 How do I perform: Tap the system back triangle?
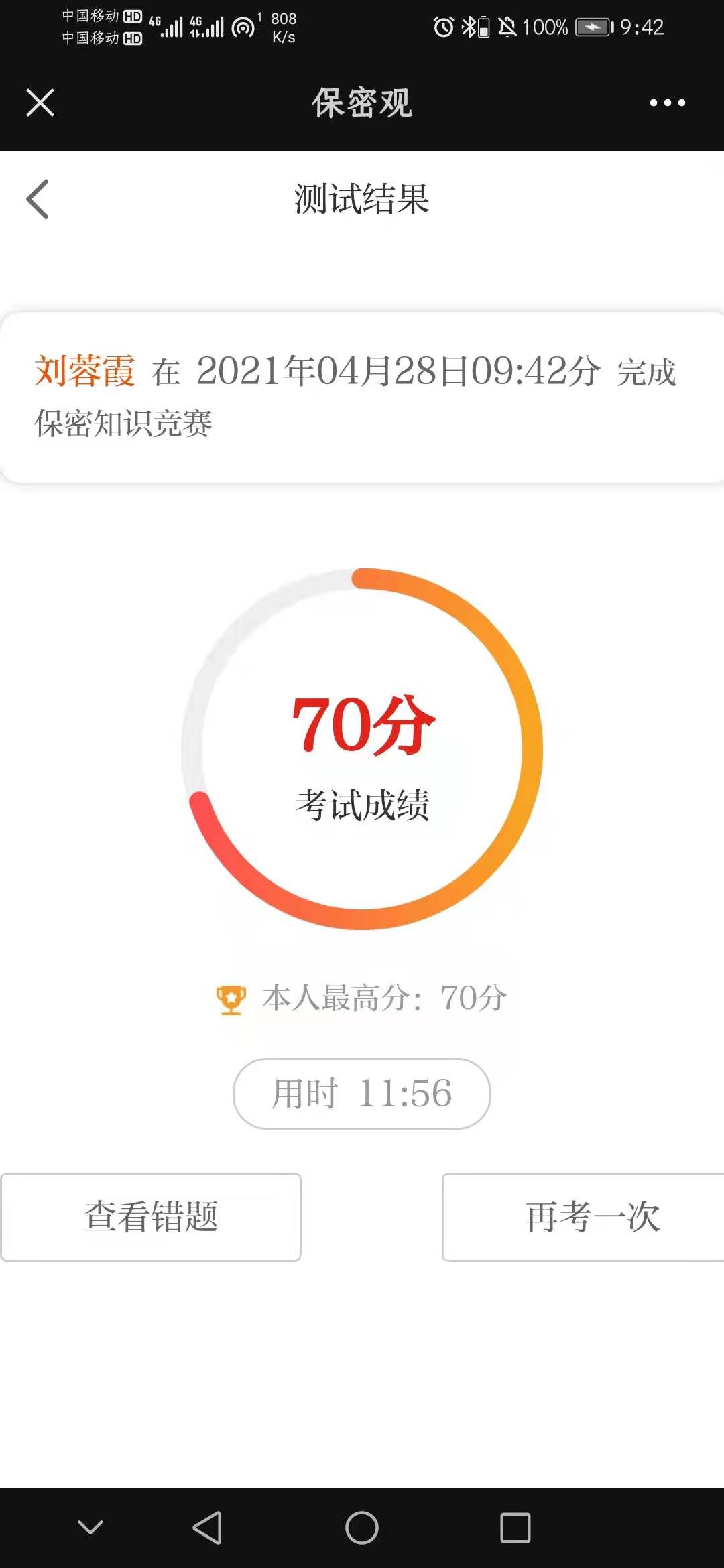tap(207, 1527)
